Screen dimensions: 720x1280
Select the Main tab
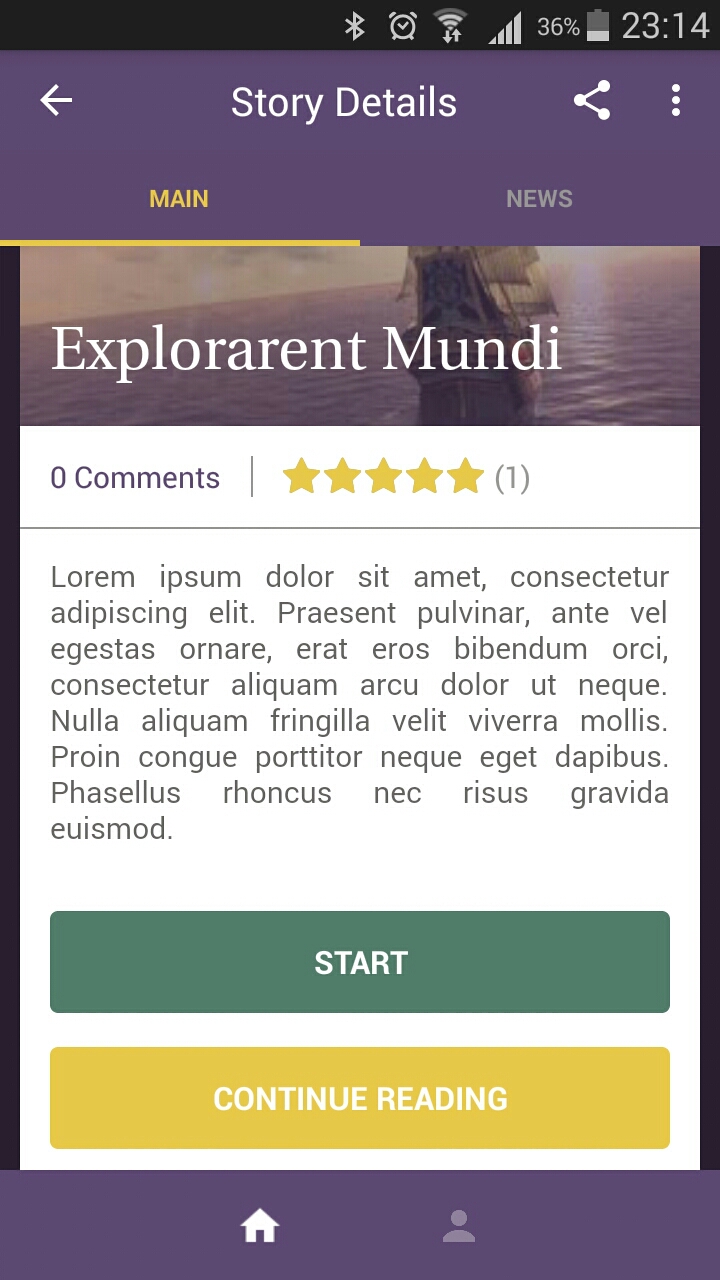pos(179,199)
